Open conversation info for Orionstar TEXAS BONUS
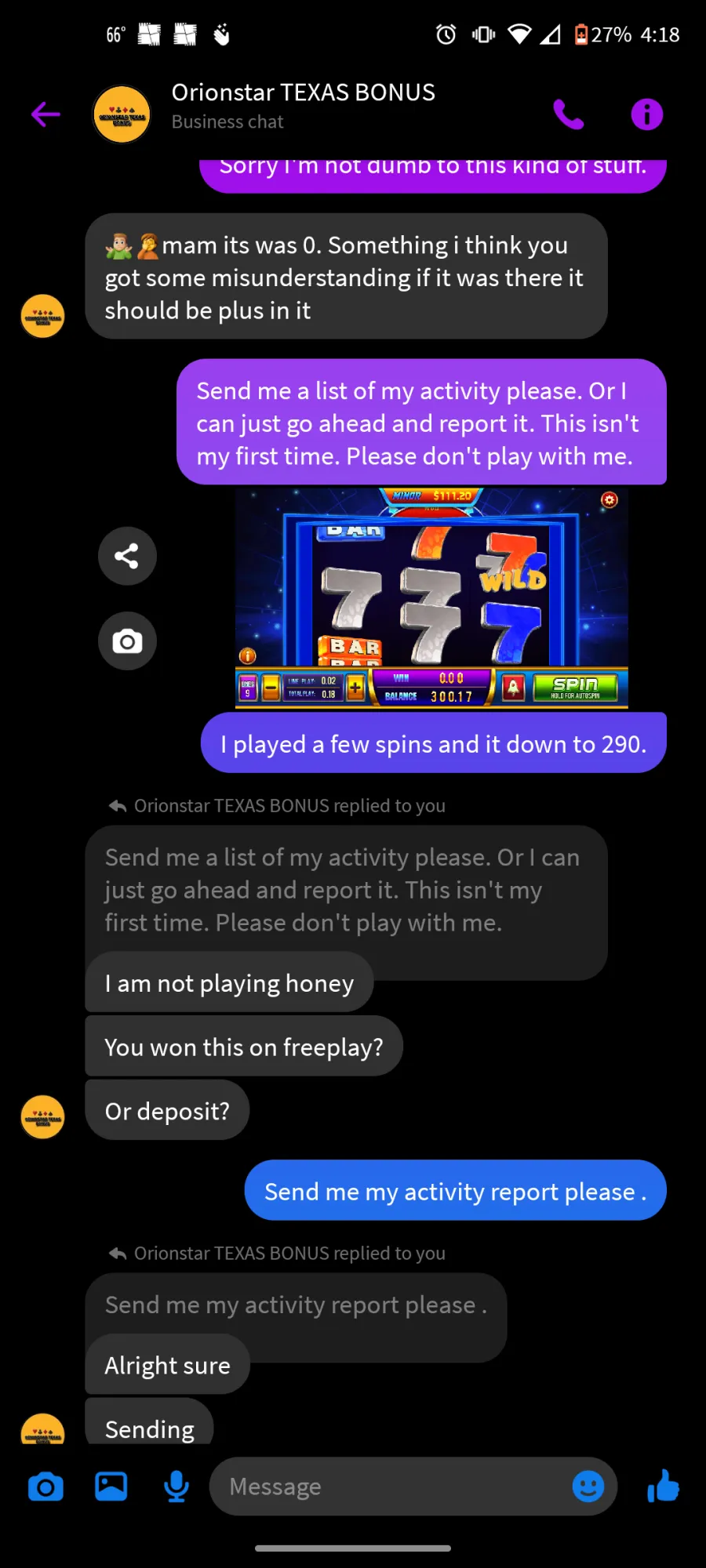The width and height of the screenshot is (706, 1568). point(647,114)
